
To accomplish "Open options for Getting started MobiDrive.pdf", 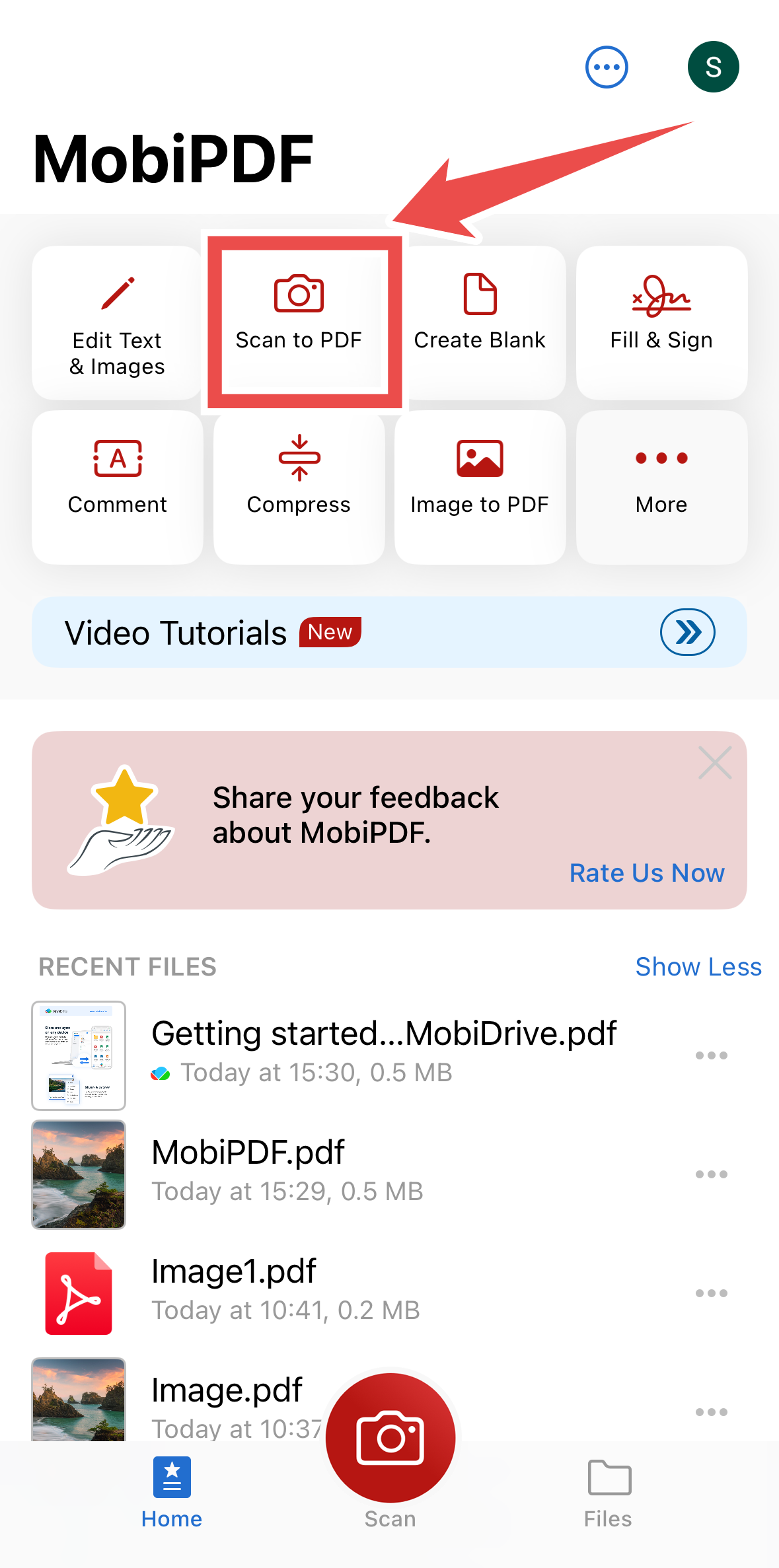I will point(711,1055).
